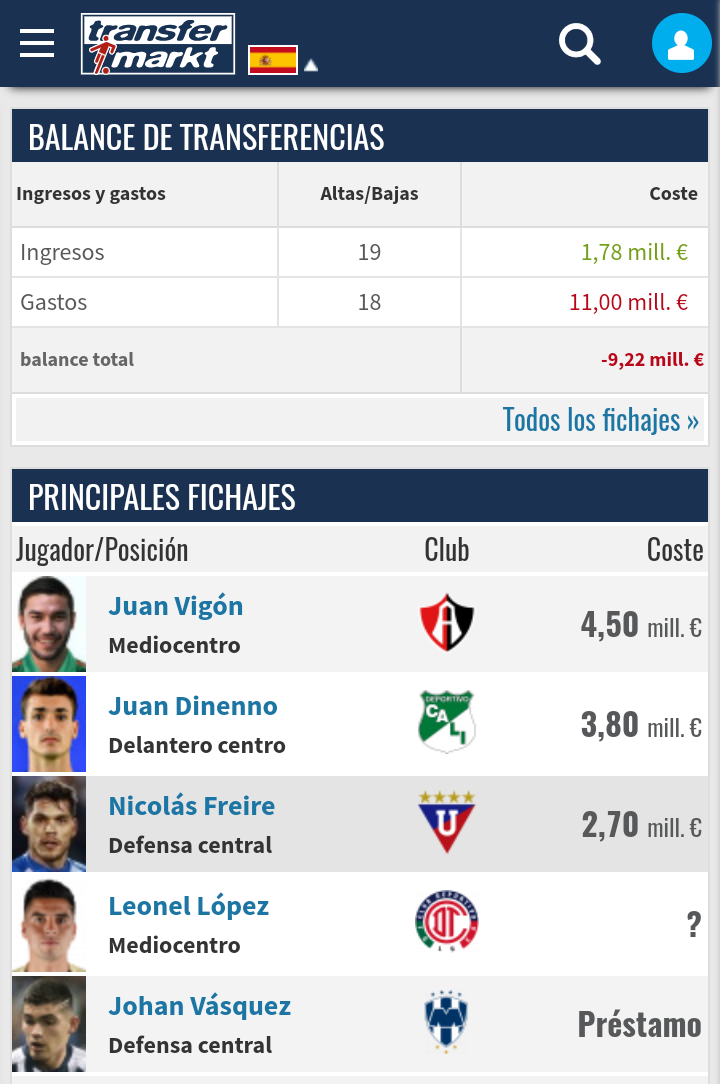Open the Toluca crest next to Leonel López
Viewport: 720px width, 1084px height.
pos(446,922)
